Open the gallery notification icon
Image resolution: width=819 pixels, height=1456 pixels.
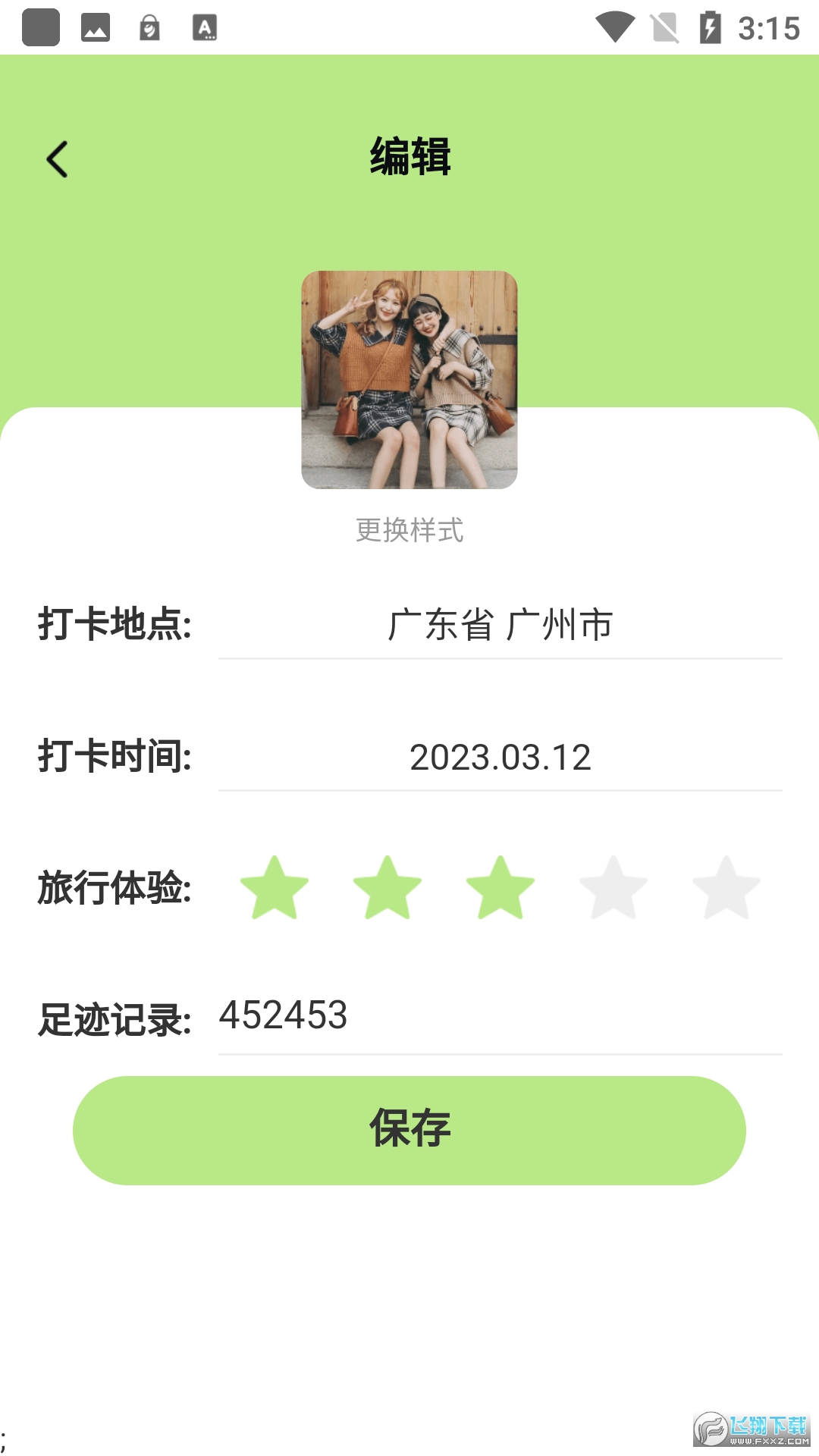[96, 27]
